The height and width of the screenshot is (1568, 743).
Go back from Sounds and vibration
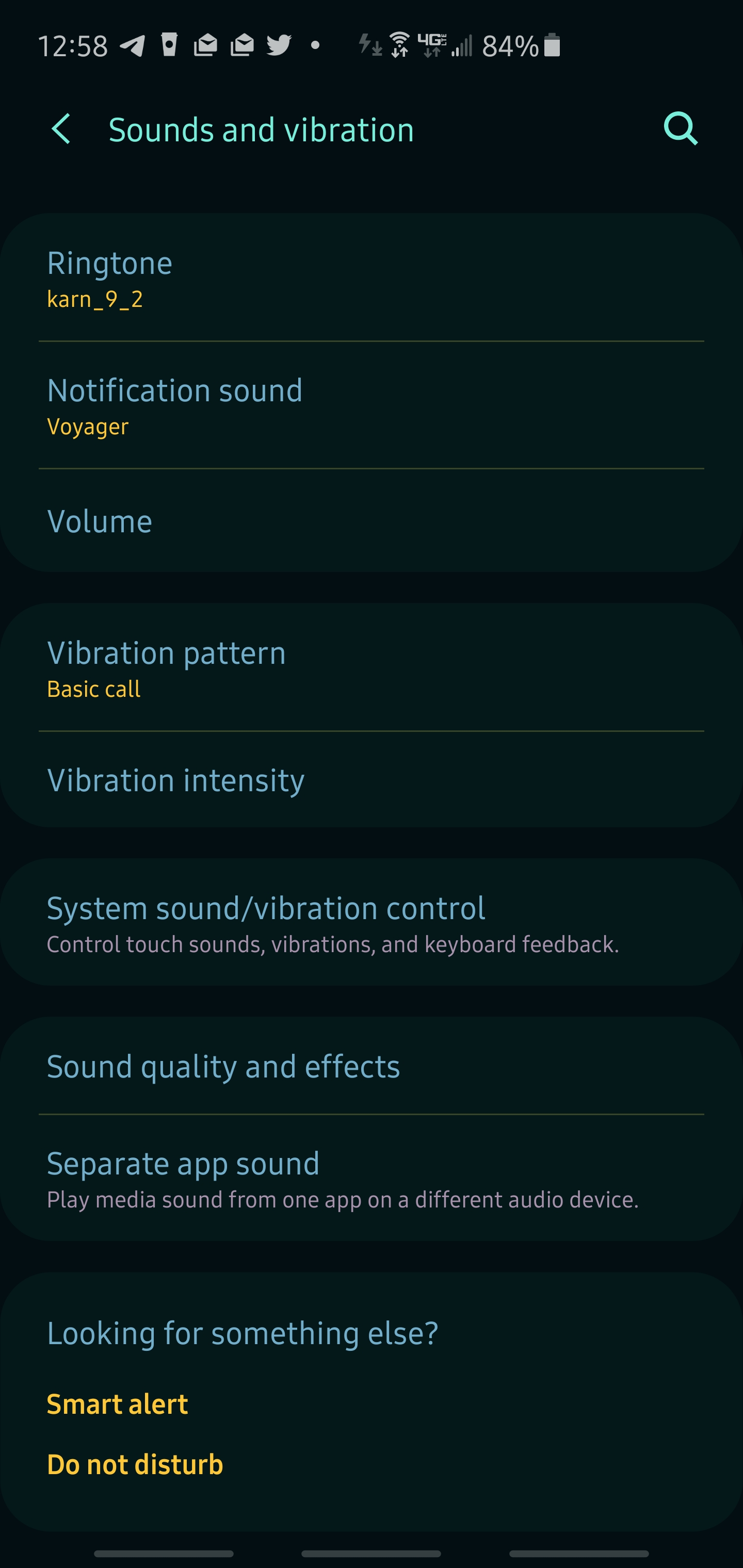click(61, 129)
